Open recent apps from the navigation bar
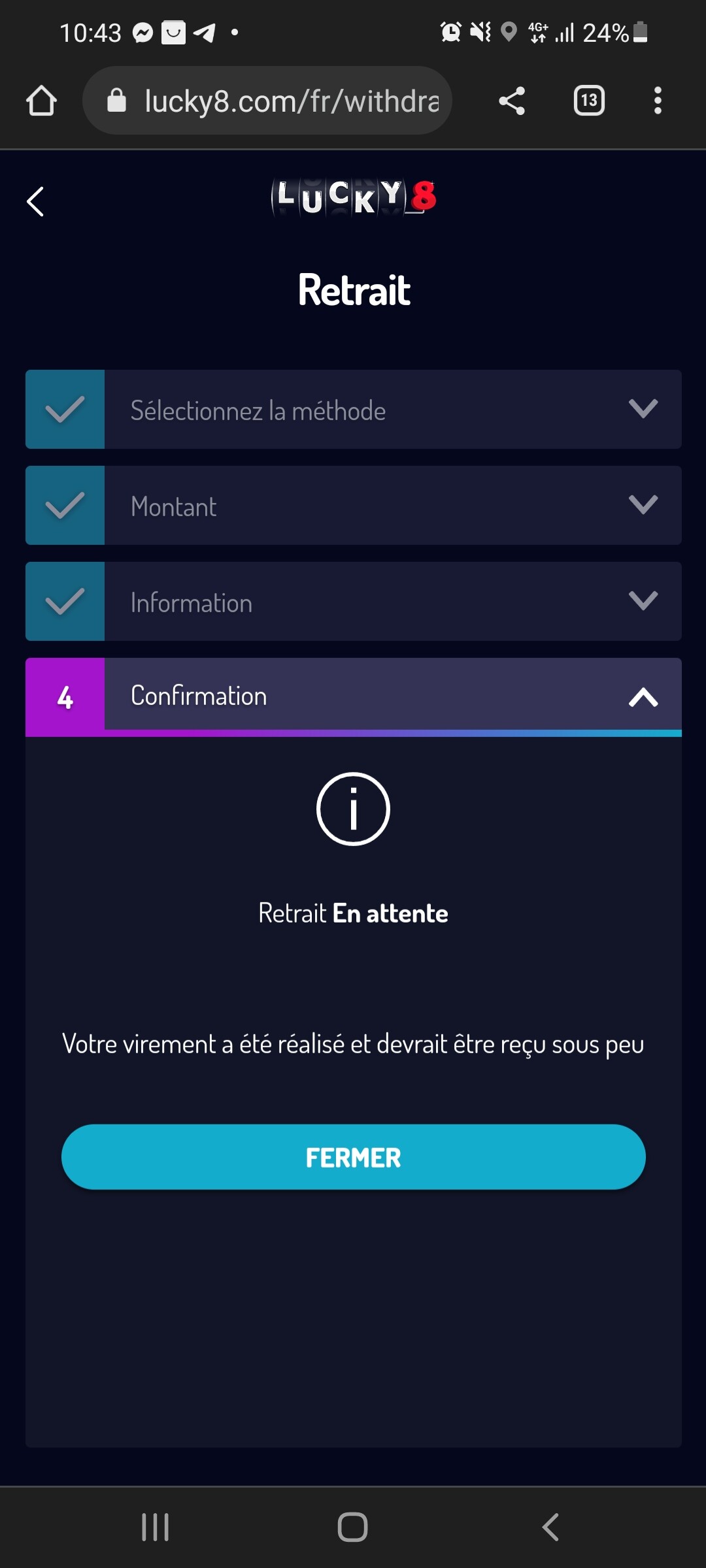Screen dimensions: 706x1568 (x=156, y=1527)
